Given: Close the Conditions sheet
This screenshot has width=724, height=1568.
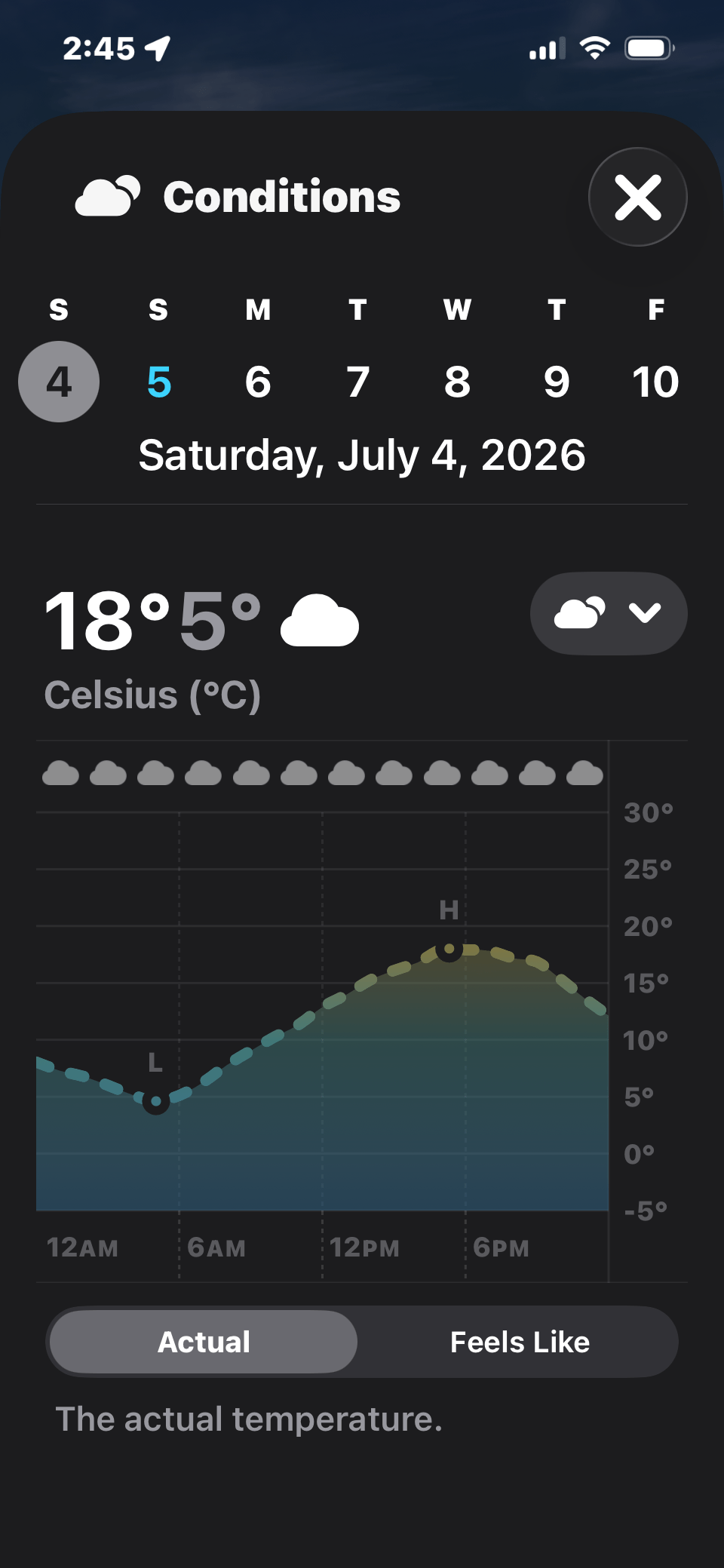Looking at the screenshot, I should coord(638,197).
